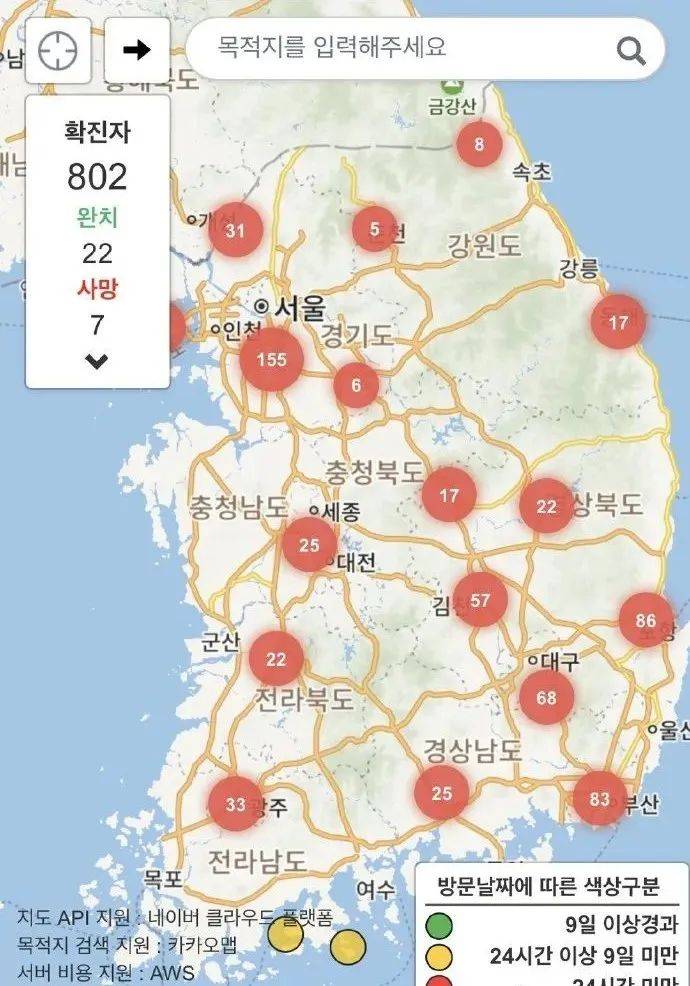Tap the 5 cluster in northern Gangwon

[x=375, y=229]
